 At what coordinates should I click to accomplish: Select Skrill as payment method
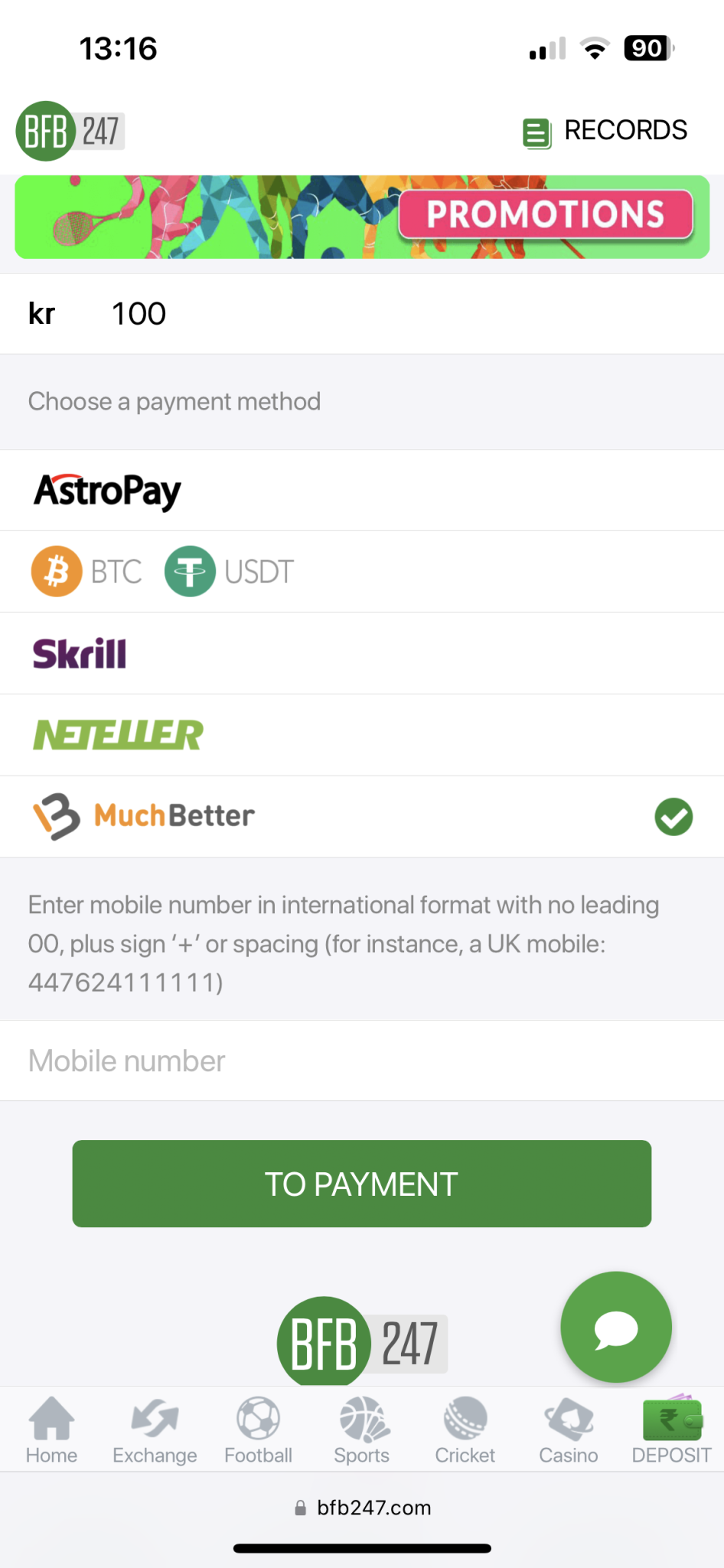[362, 653]
